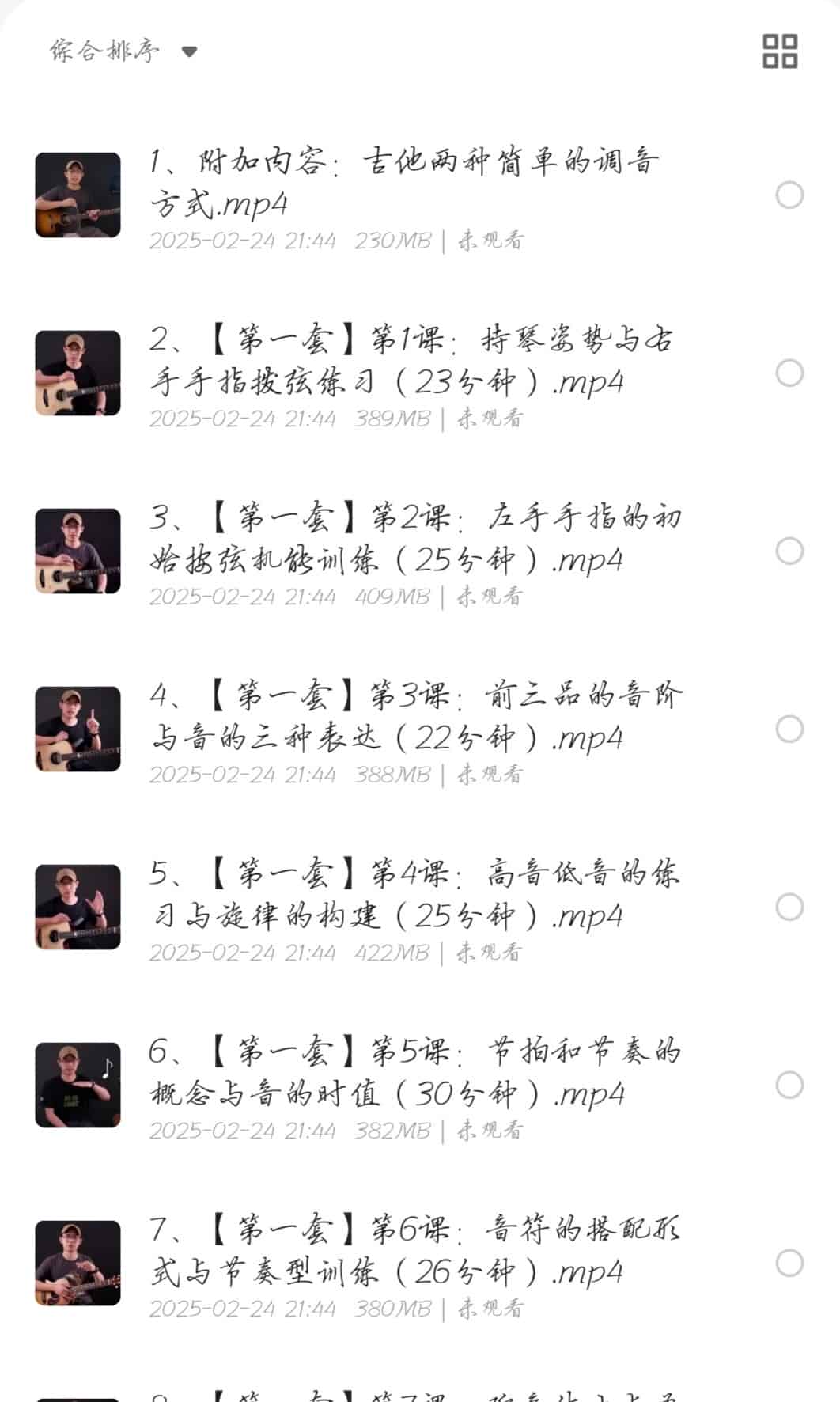Tick the circle beside 第2课 video
The width and height of the screenshot is (840, 1402).
pos(789,551)
